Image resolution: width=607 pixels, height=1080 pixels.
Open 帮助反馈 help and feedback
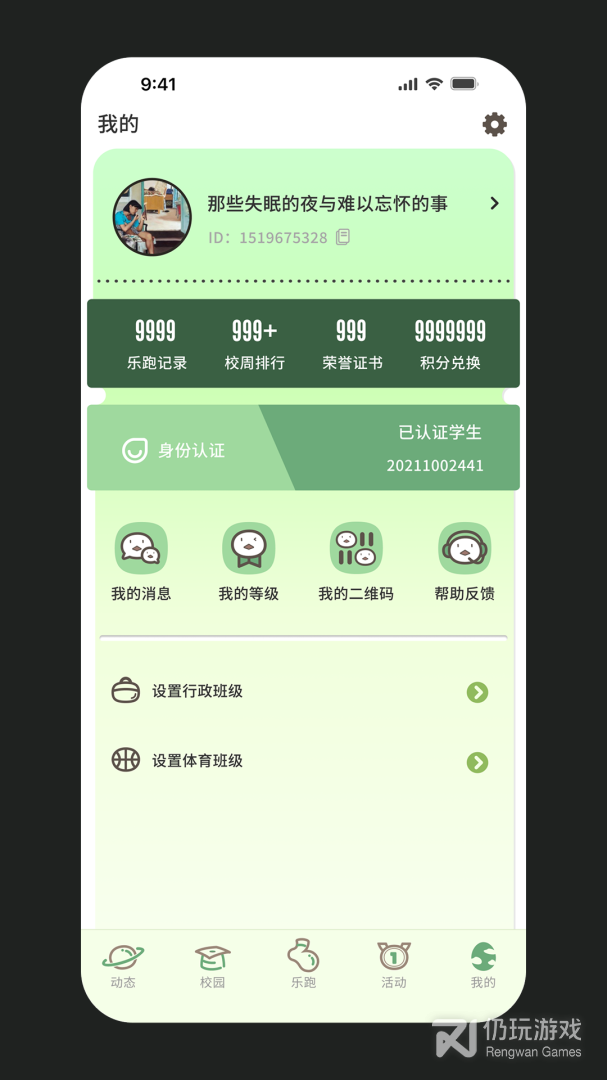464,562
